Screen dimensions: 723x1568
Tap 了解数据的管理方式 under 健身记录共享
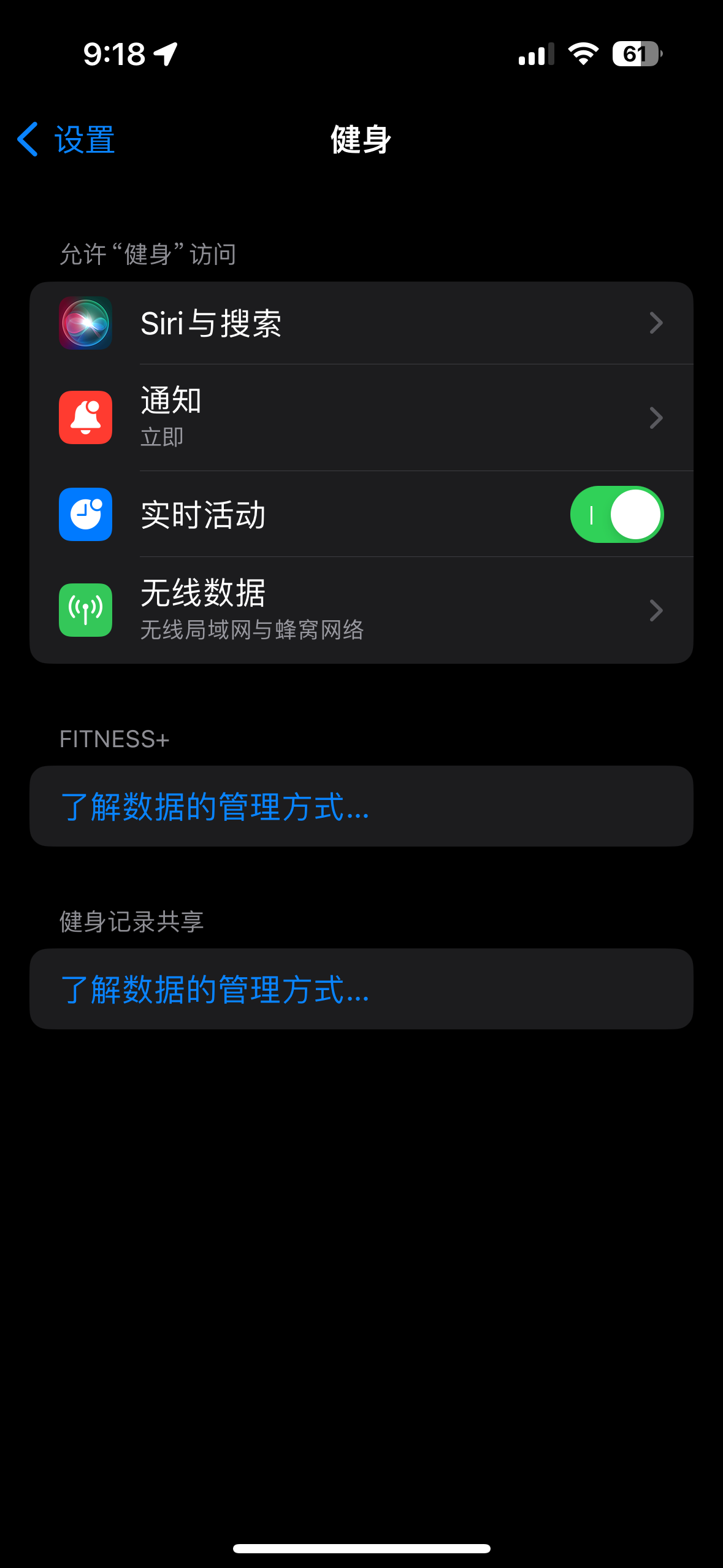click(x=215, y=989)
